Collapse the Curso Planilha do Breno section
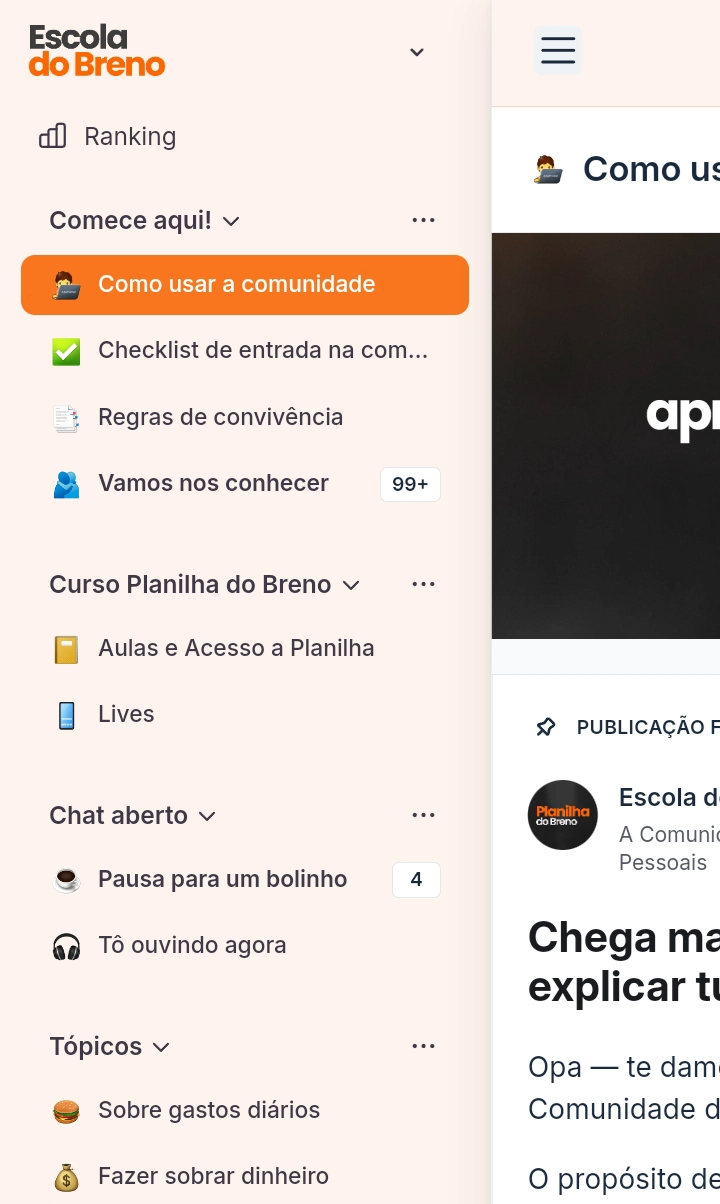 click(x=351, y=585)
